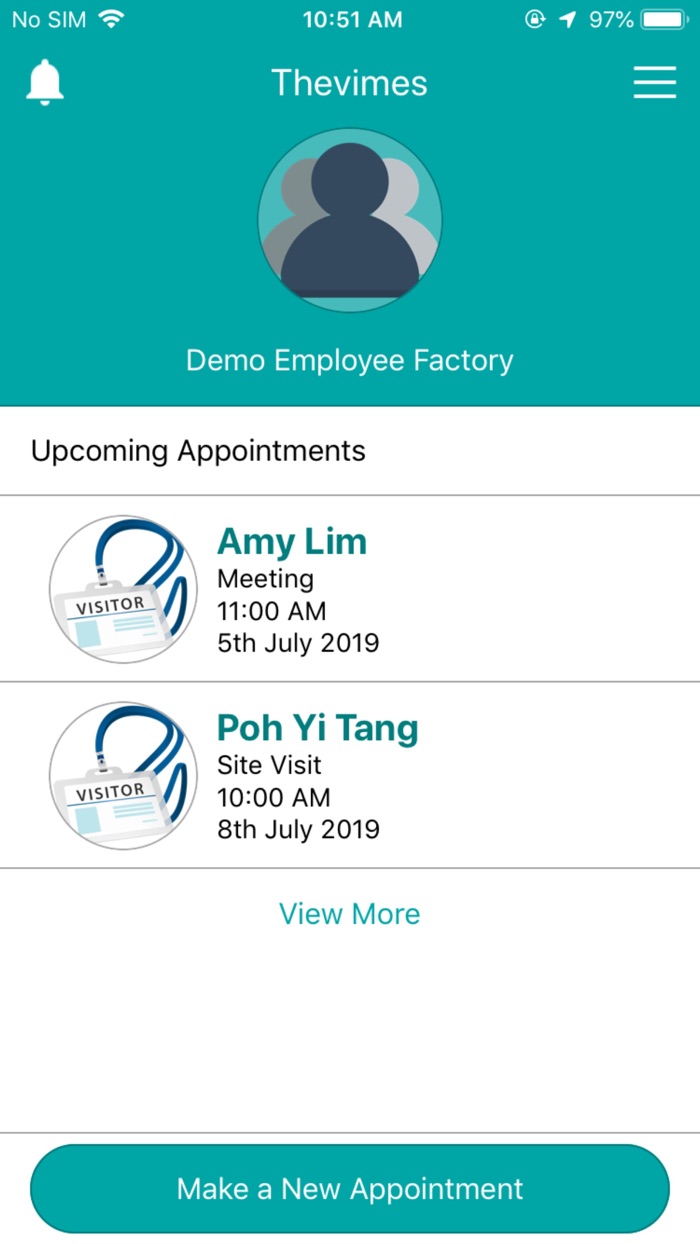
Task: Open the notifications bell
Action: (45, 82)
